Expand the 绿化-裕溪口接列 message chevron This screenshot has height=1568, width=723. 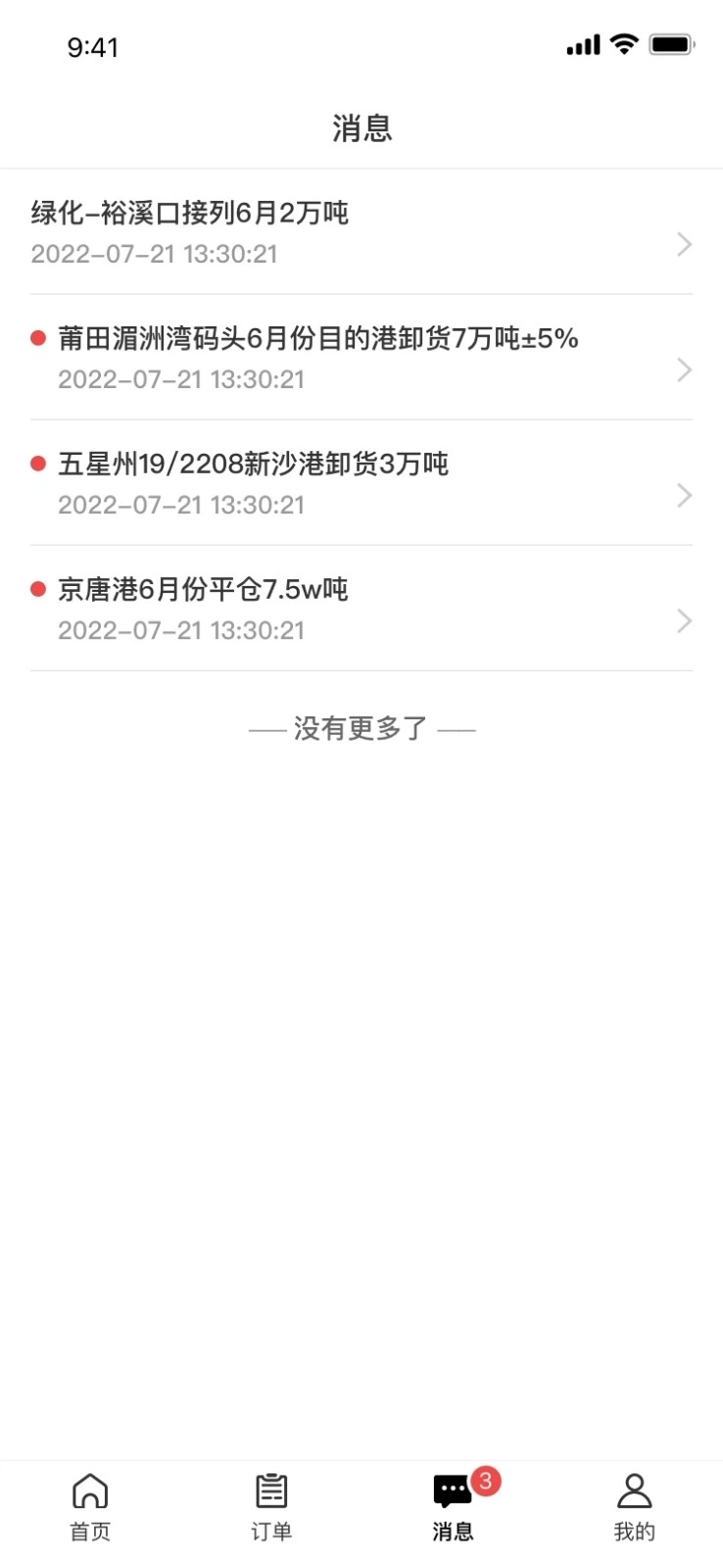(685, 244)
